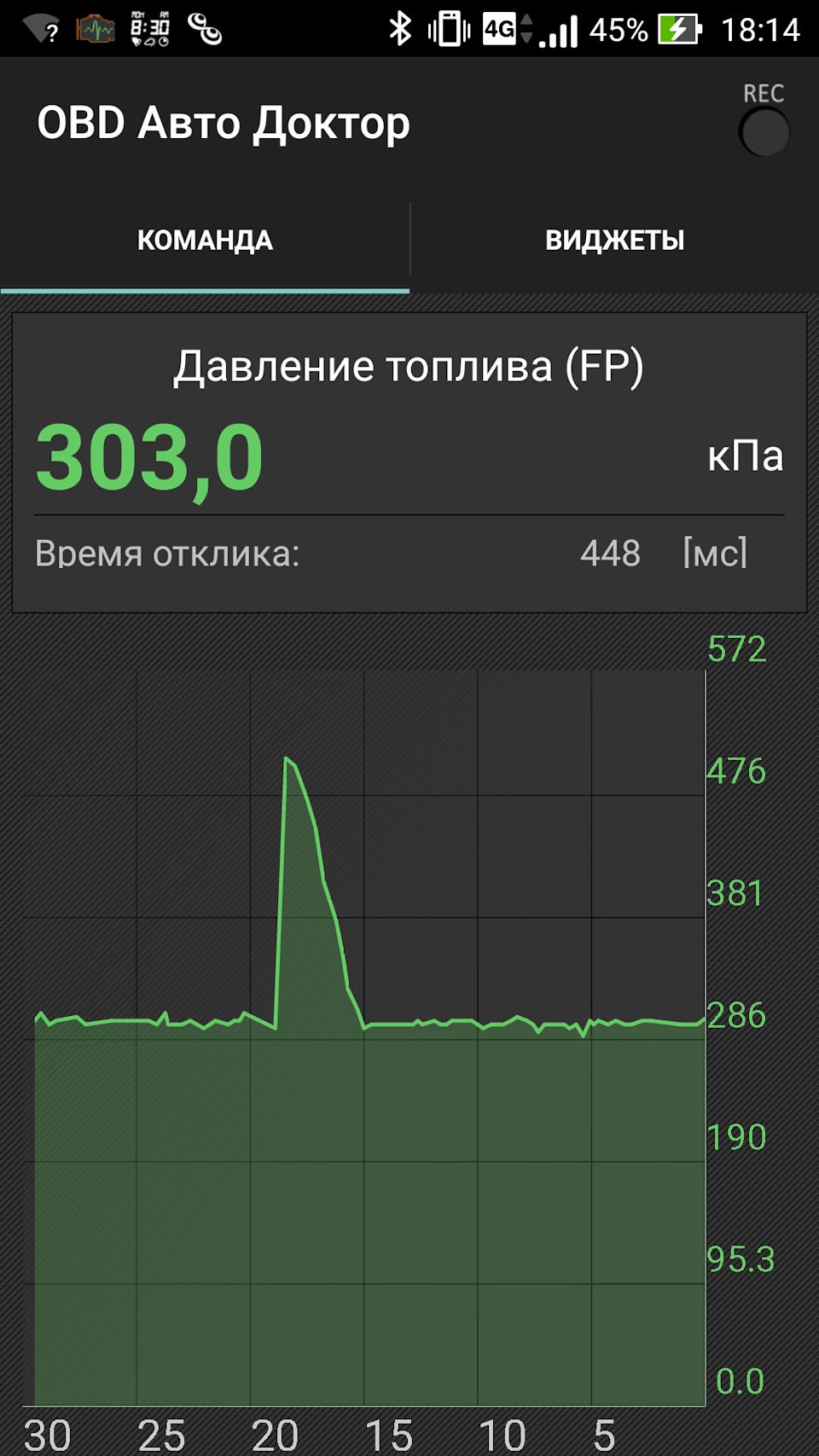
Task: Open the Давление топлива (FP) card
Action: point(409,462)
